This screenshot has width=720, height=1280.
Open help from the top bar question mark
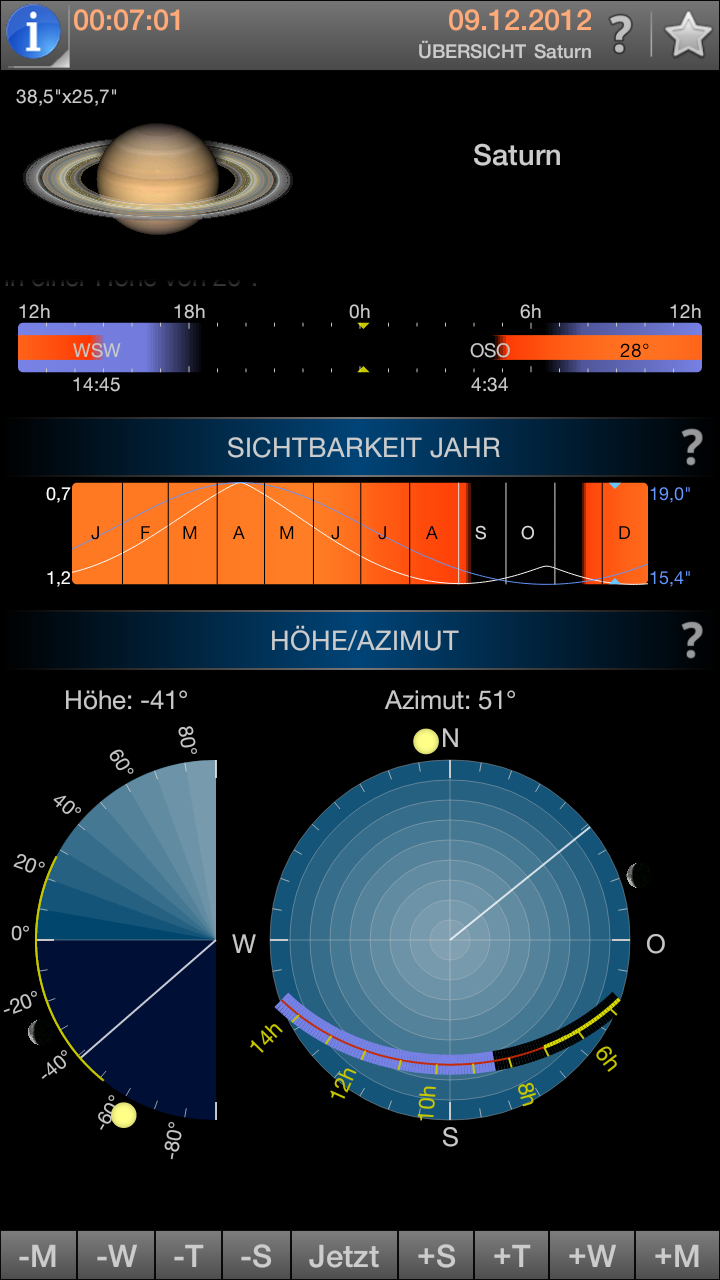[x=620, y=35]
